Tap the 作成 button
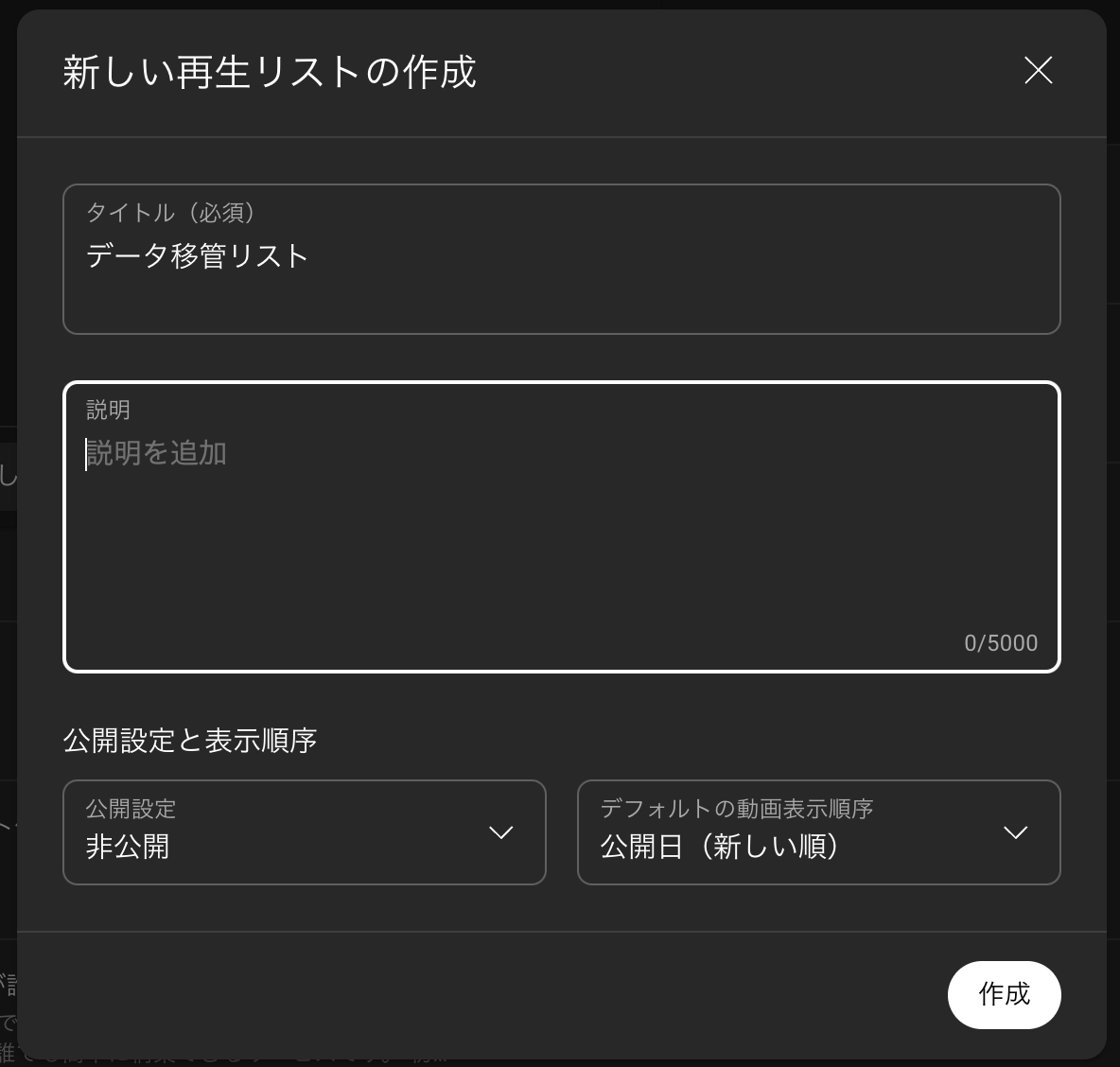 tap(1004, 994)
